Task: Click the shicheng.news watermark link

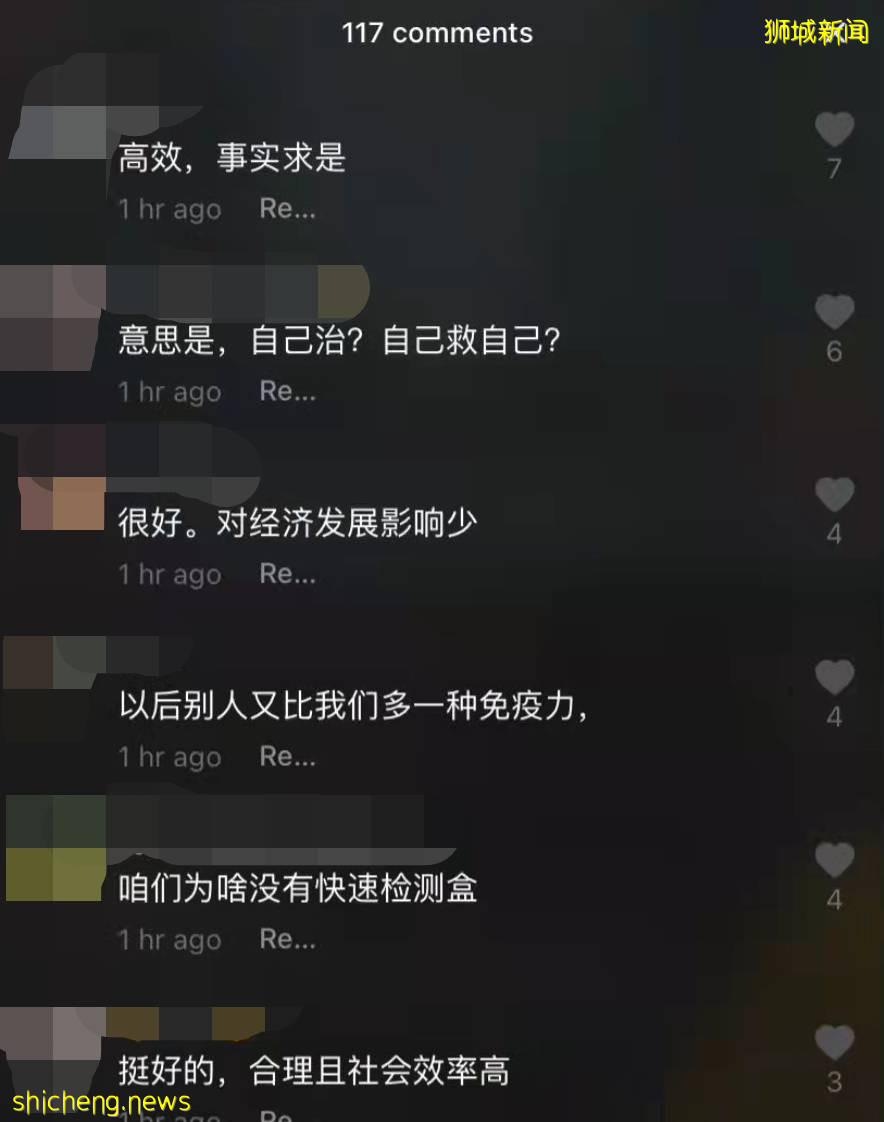Action: (101, 1102)
